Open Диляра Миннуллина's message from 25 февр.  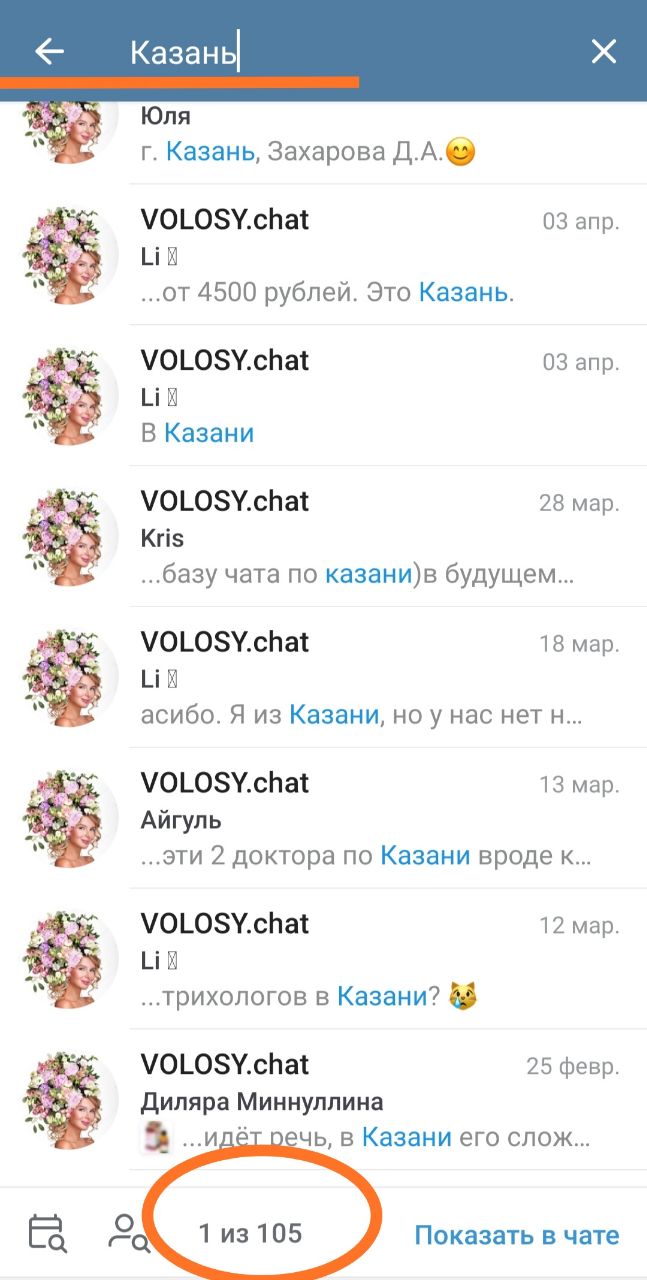(323, 1101)
